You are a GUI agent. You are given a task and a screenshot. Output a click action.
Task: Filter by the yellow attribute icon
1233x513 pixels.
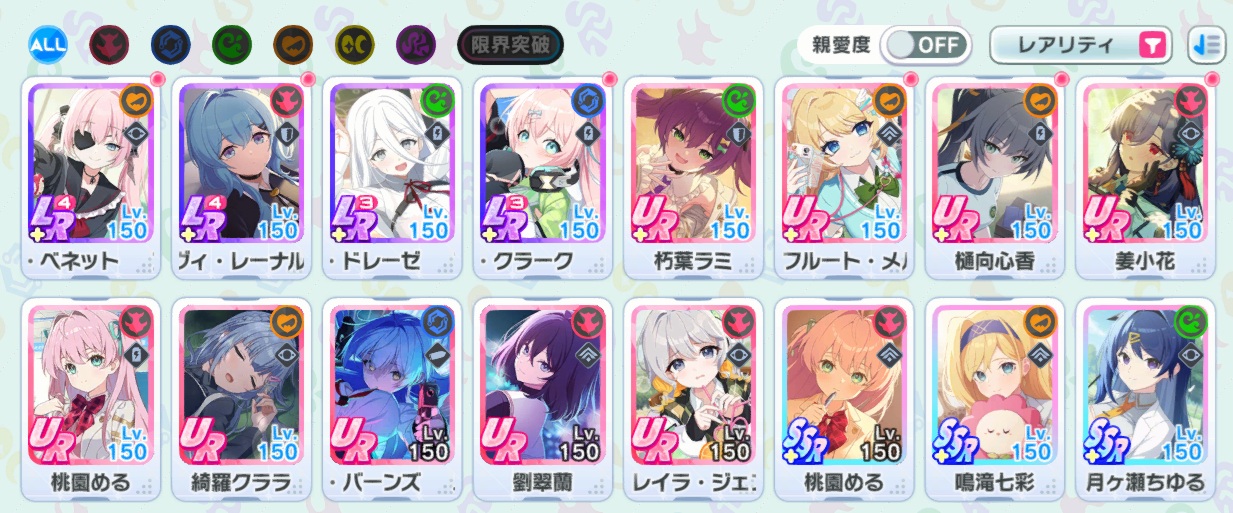pos(354,44)
